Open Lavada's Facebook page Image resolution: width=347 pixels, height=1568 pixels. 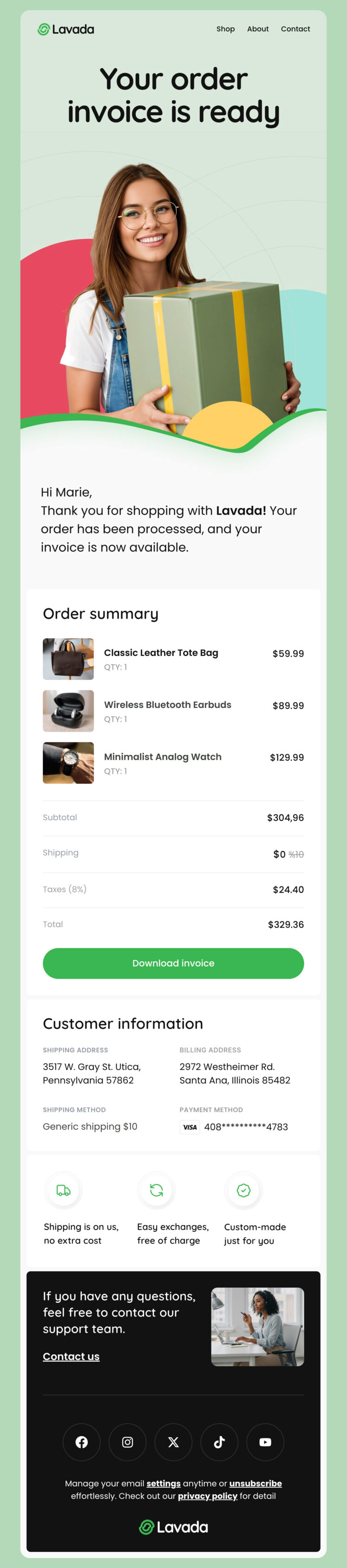pyautogui.click(x=82, y=1442)
